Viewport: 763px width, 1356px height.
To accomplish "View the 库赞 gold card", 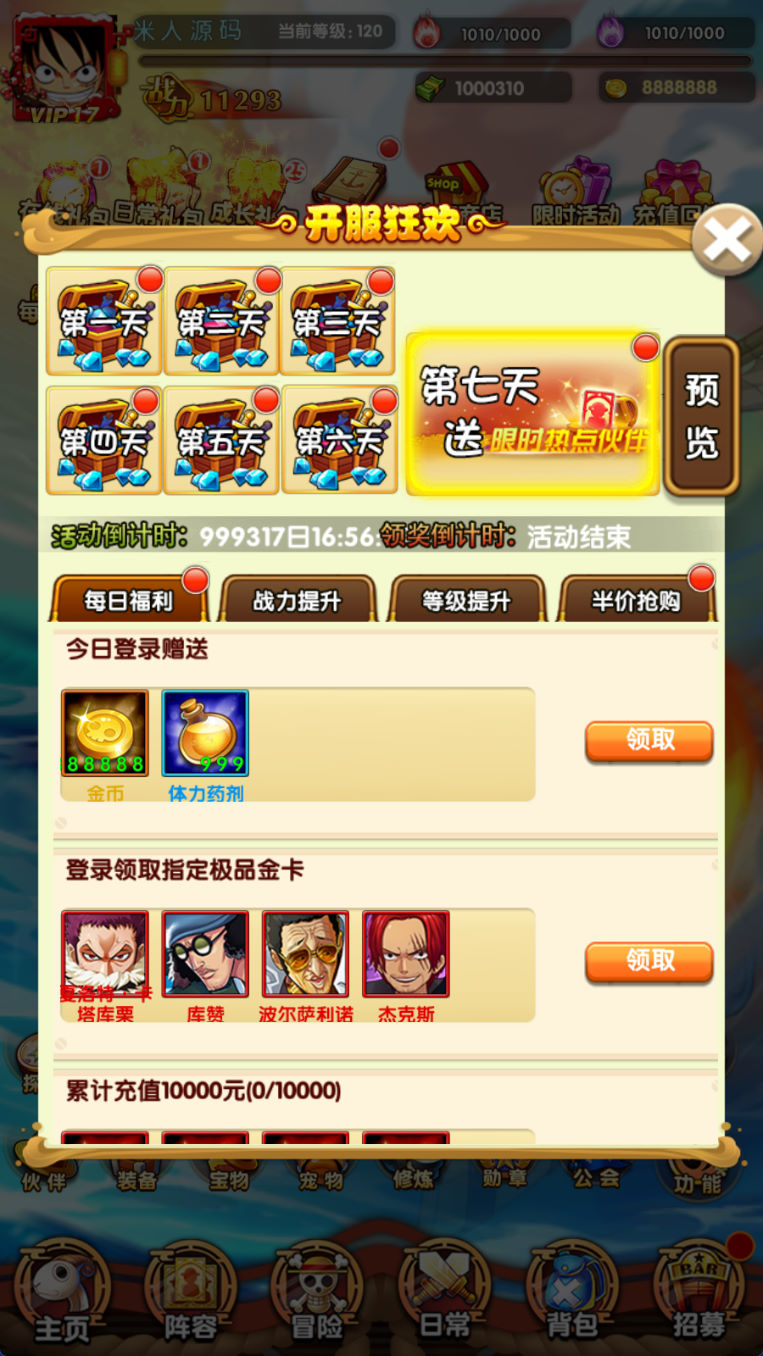I will [205, 953].
